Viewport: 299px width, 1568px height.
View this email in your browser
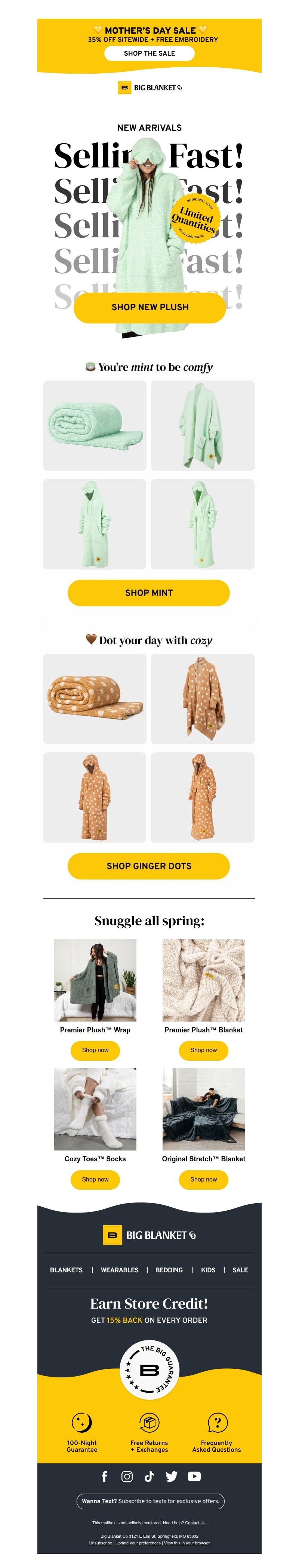(x=187, y=1543)
